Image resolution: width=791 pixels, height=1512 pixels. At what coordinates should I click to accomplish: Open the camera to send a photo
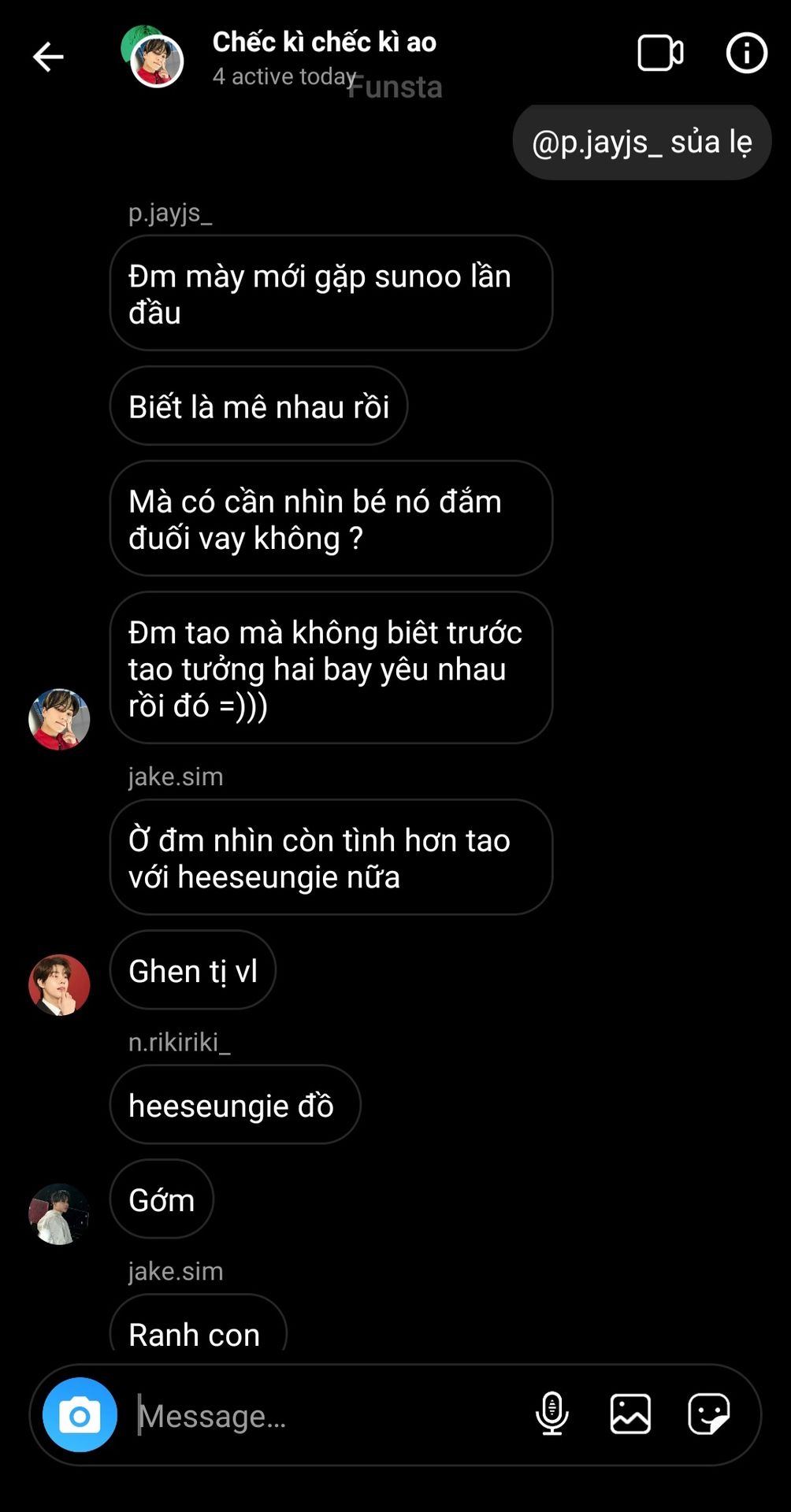click(x=80, y=1415)
